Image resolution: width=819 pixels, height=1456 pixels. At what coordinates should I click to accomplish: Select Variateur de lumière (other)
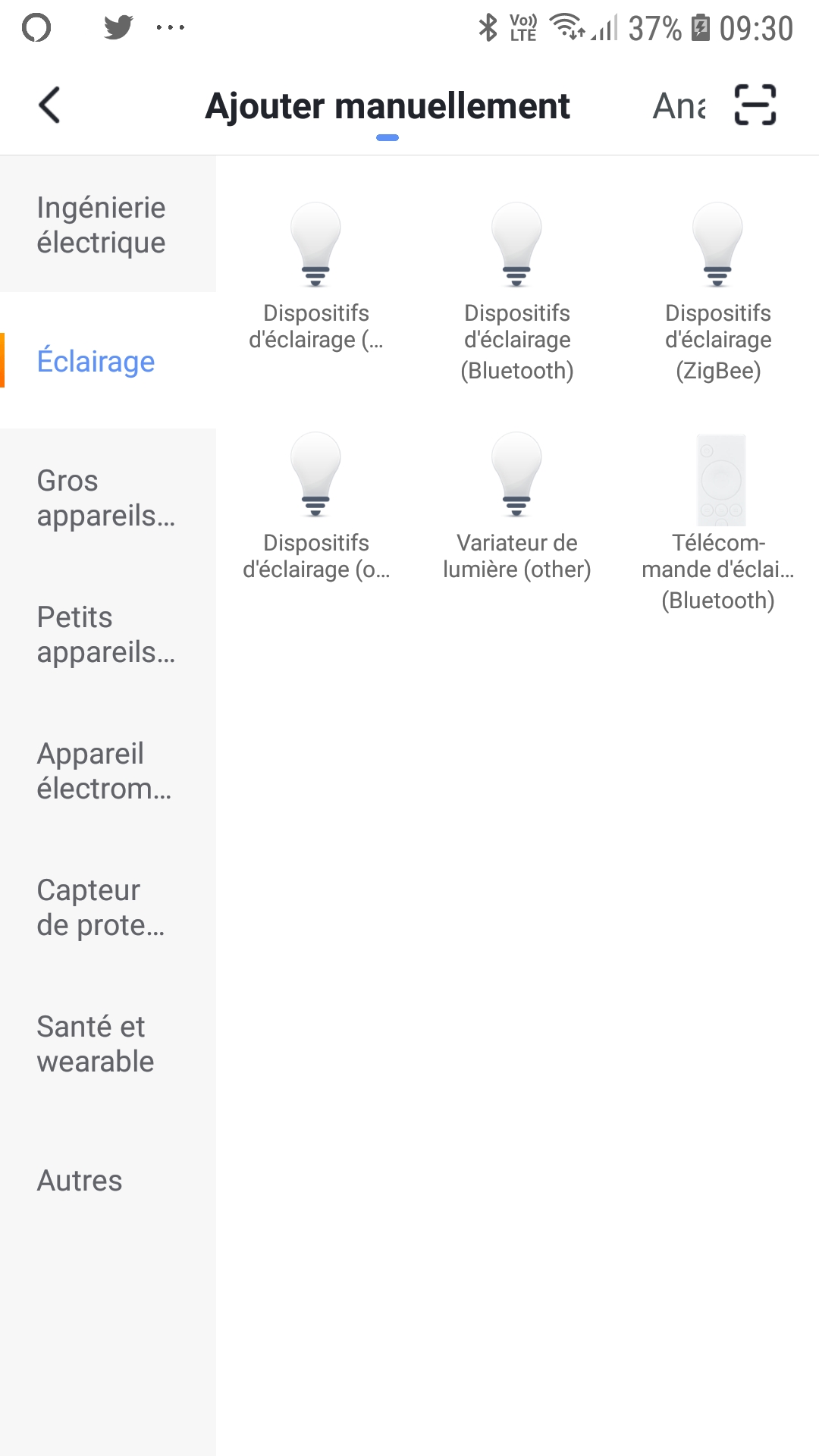(517, 507)
